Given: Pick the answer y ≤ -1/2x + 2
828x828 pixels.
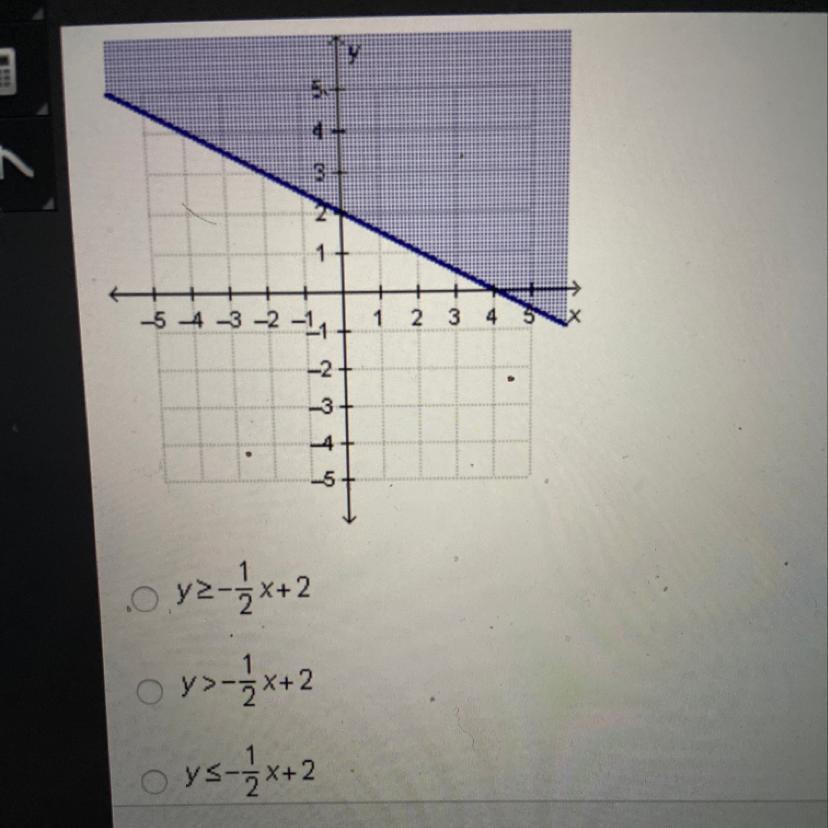Looking at the screenshot, I should tap(151, 777).
